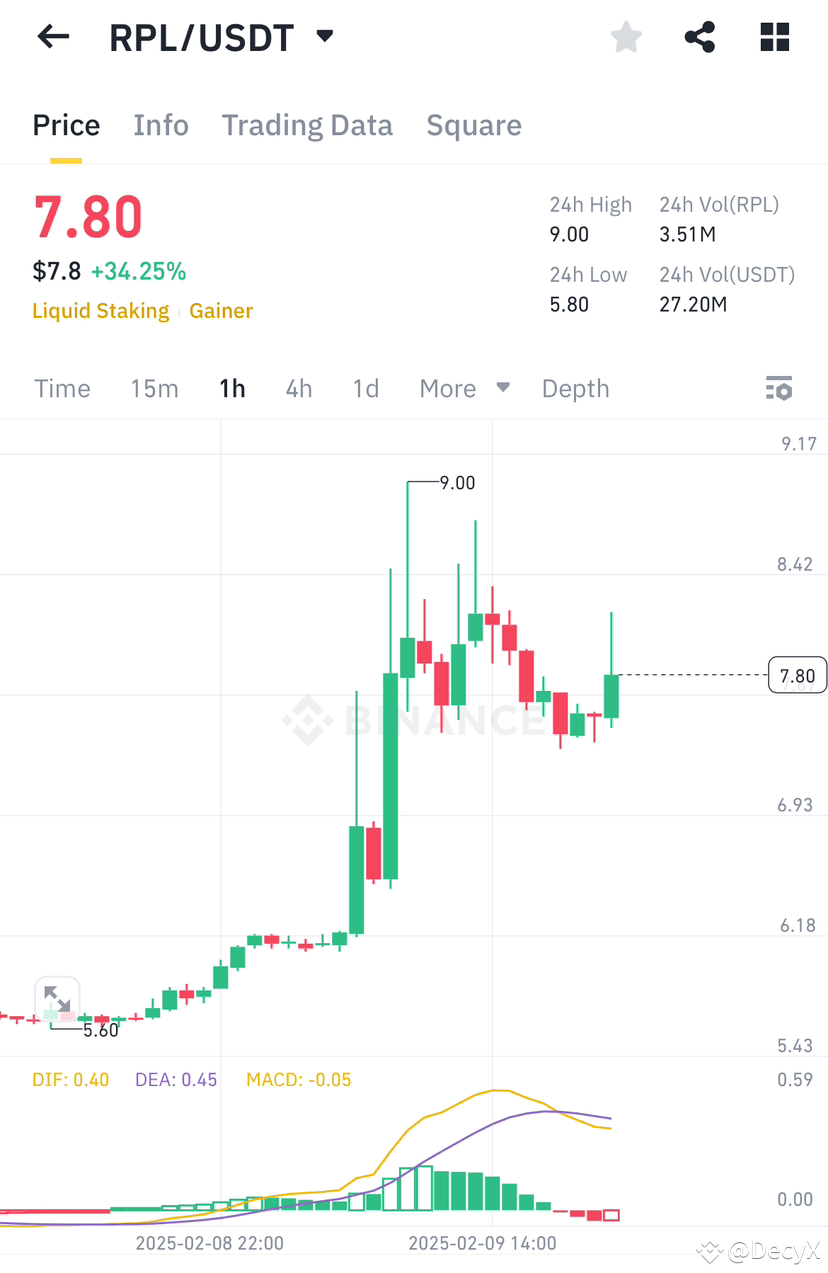
Task: Tap the 7.80 current price label
Action: coord(796,675)
